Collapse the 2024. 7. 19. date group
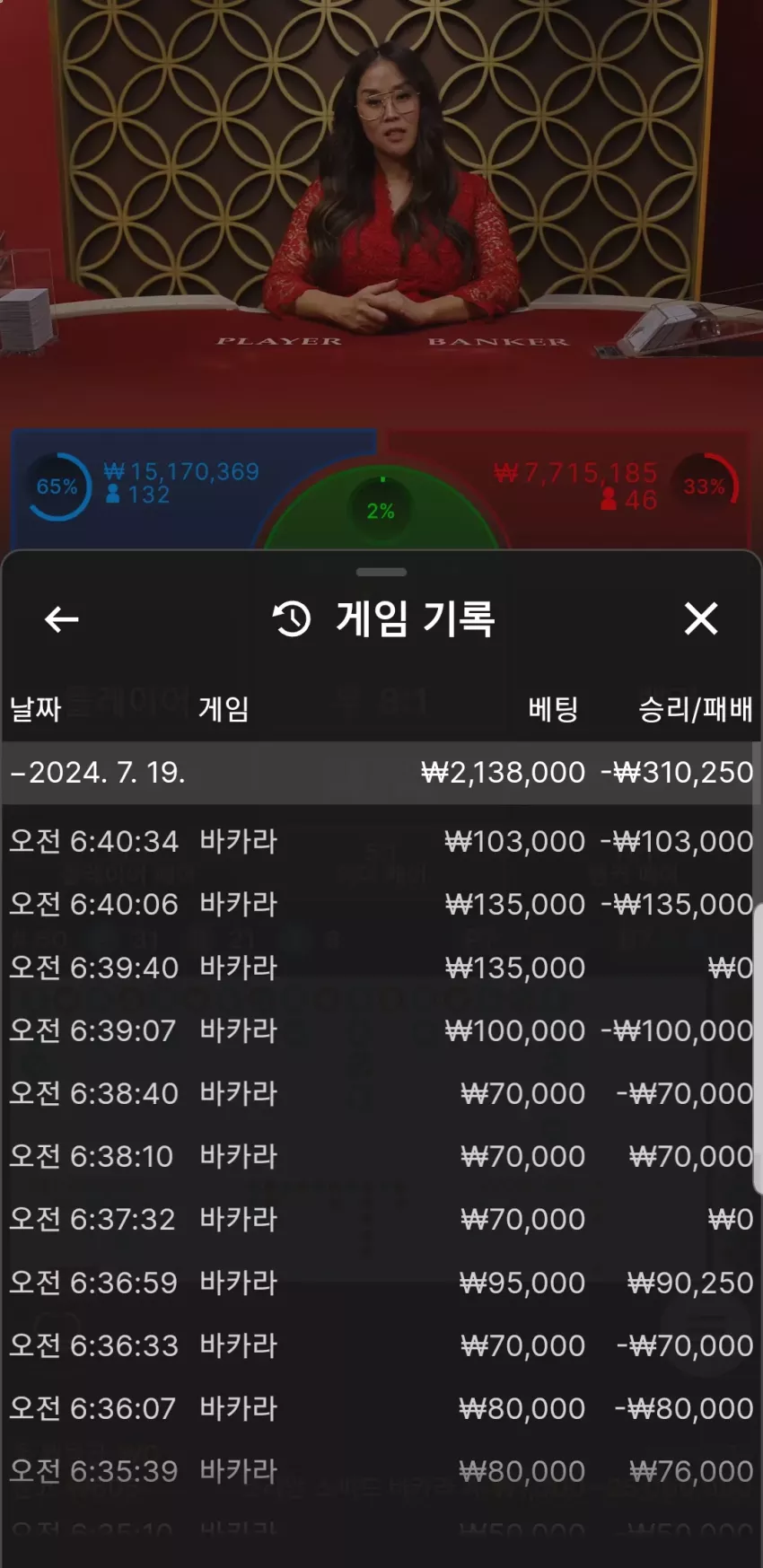This screenshot has width=763, height=1568. (381, 773)
